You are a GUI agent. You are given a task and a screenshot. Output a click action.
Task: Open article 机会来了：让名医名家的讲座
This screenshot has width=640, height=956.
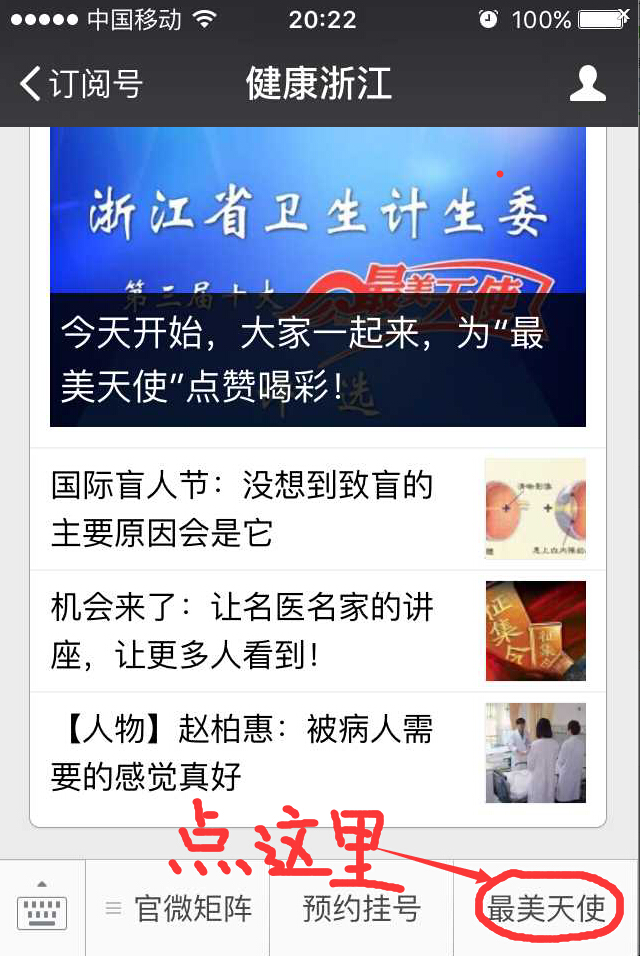[x=318, y=631]
